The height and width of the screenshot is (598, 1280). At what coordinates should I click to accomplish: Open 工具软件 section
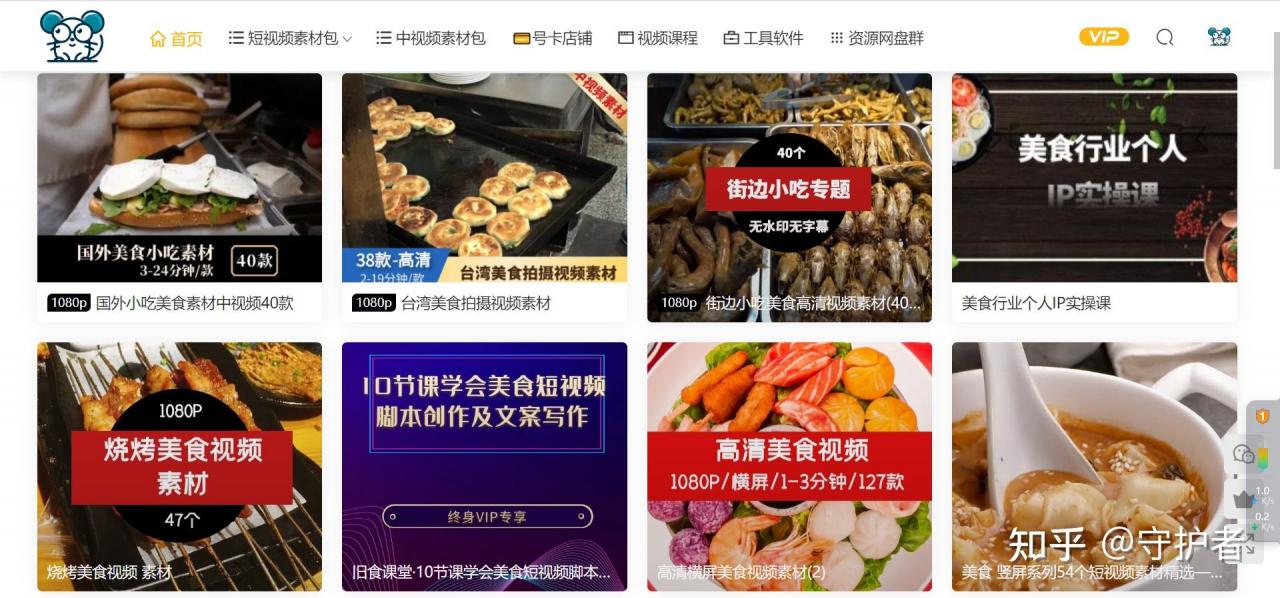coord(763,38)
